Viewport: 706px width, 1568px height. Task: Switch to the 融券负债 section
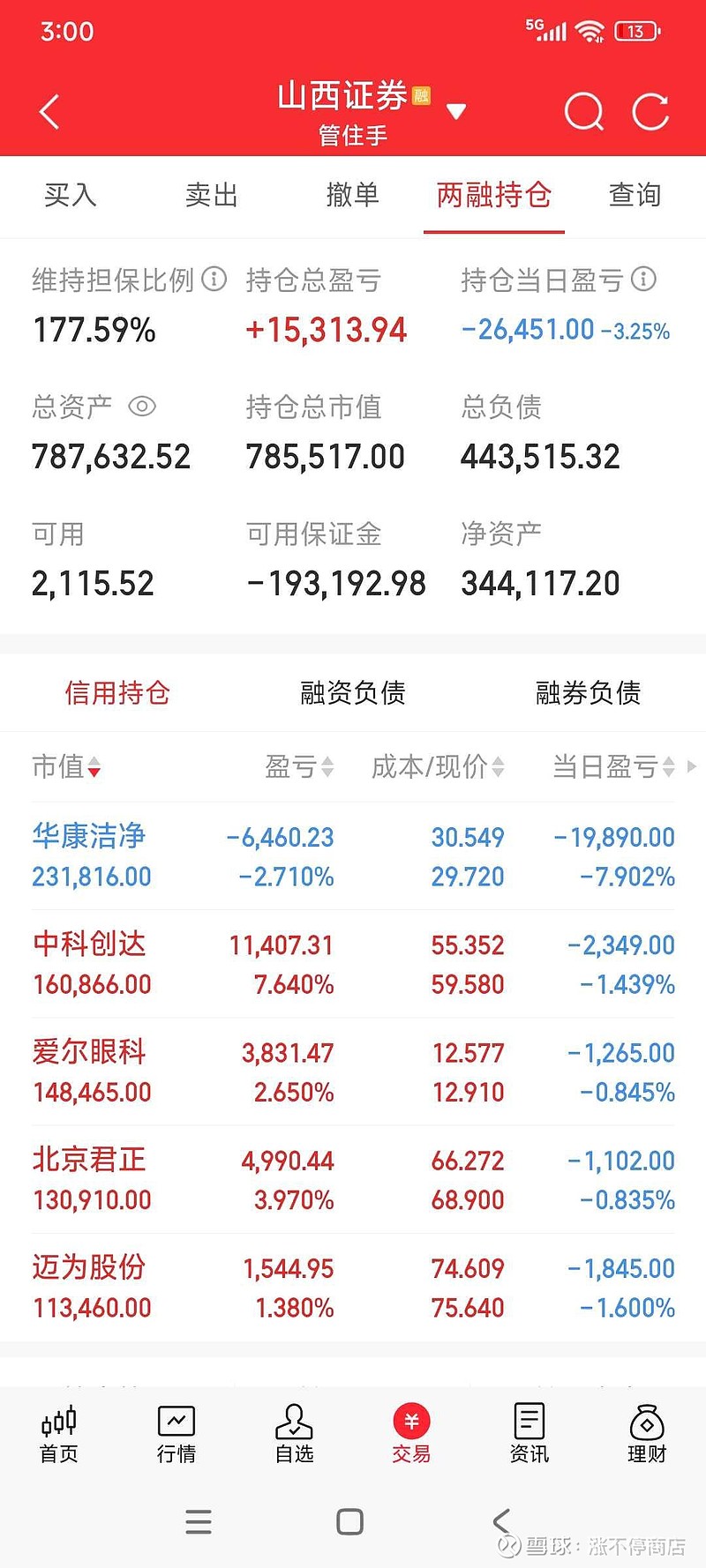[589, 693]
